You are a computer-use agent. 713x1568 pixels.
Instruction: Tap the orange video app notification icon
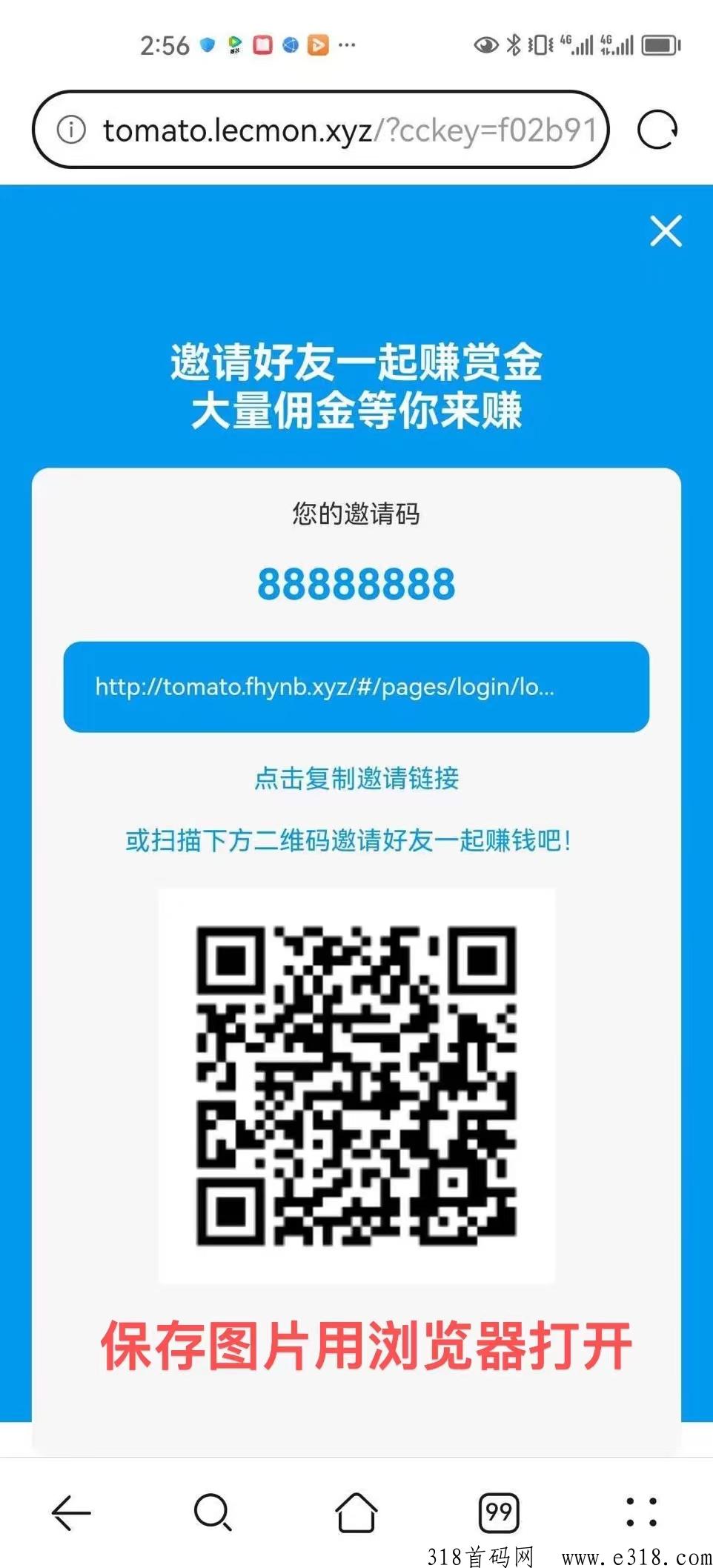point(317,44)
